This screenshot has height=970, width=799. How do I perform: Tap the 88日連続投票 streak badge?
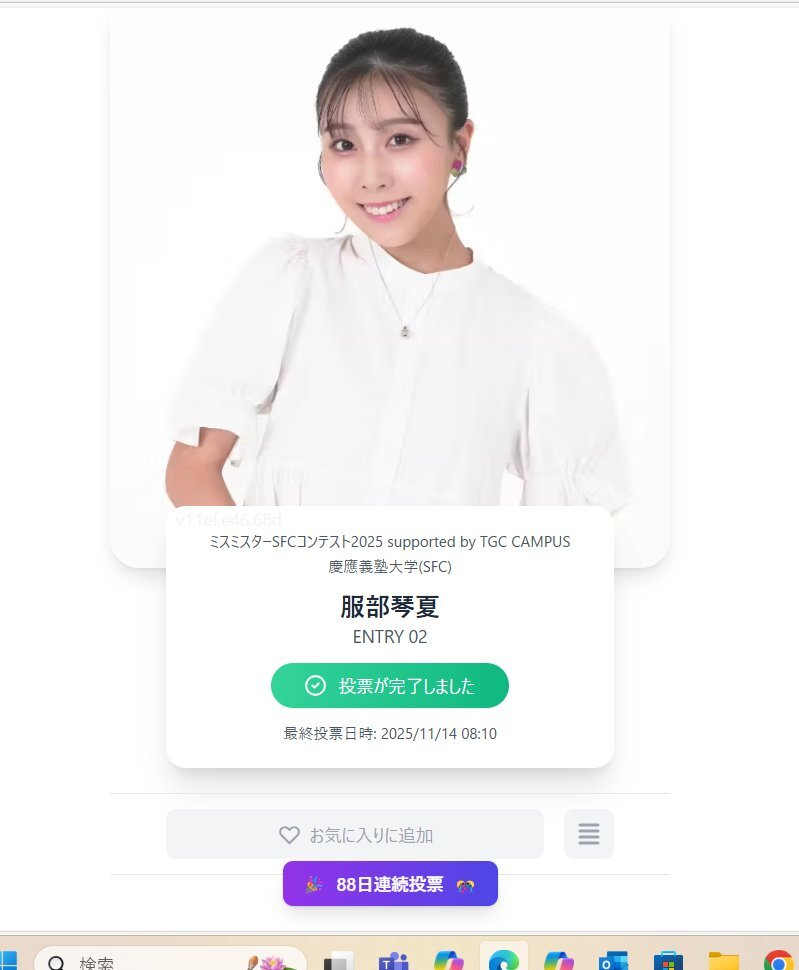(x=390, y=884)
